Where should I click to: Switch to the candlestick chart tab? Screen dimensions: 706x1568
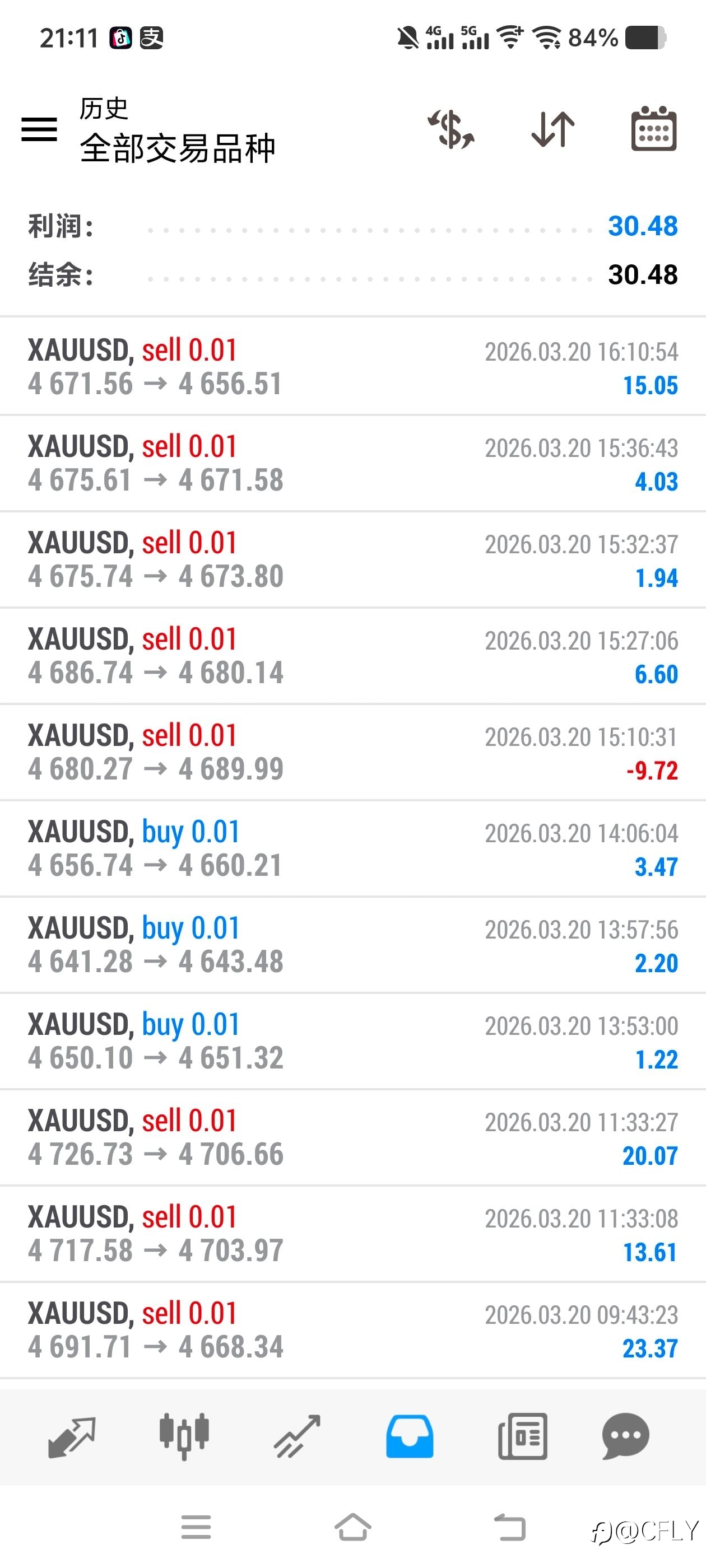point(184,1436)
